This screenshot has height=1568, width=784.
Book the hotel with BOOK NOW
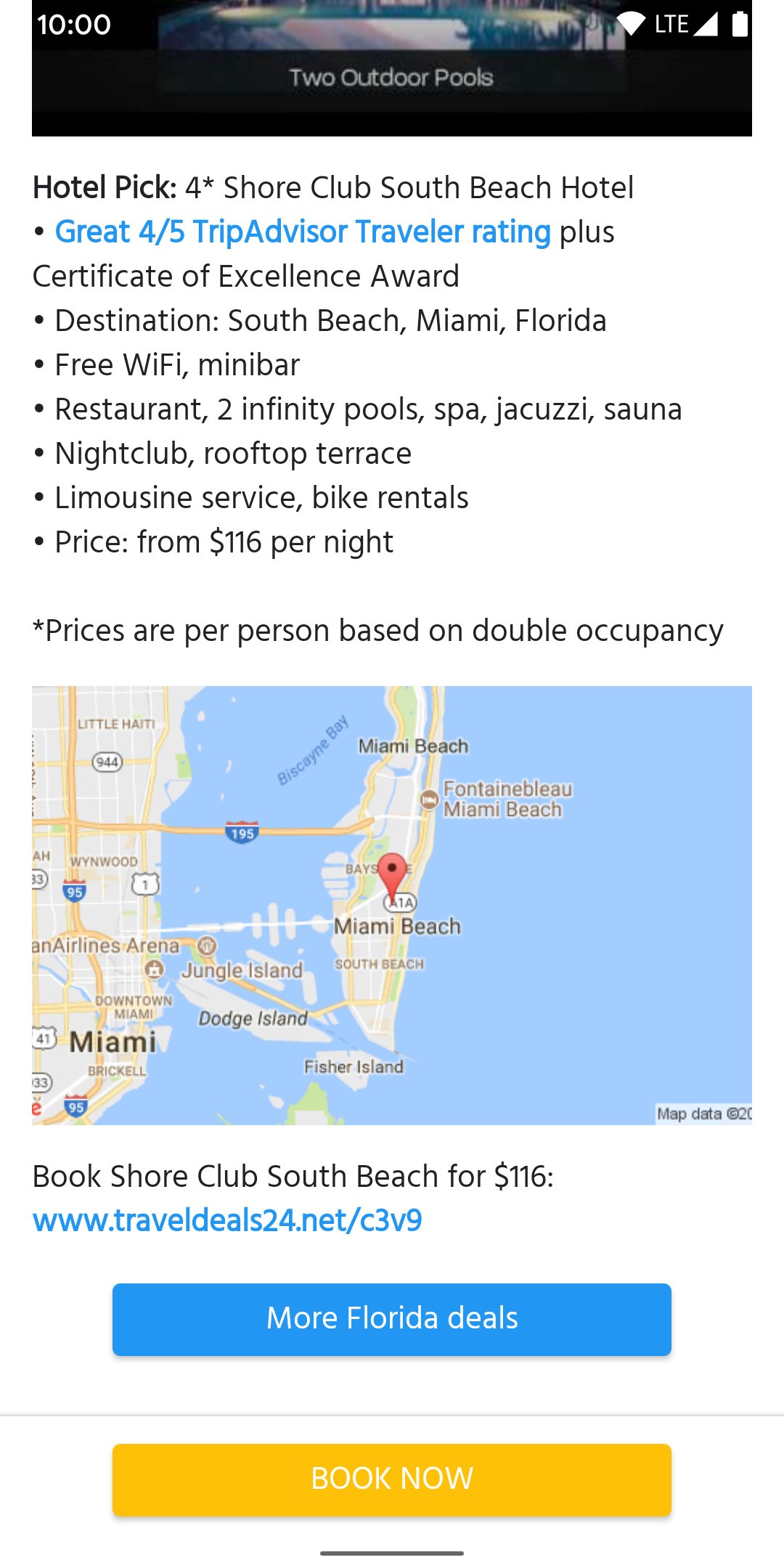coord(392,1479)
